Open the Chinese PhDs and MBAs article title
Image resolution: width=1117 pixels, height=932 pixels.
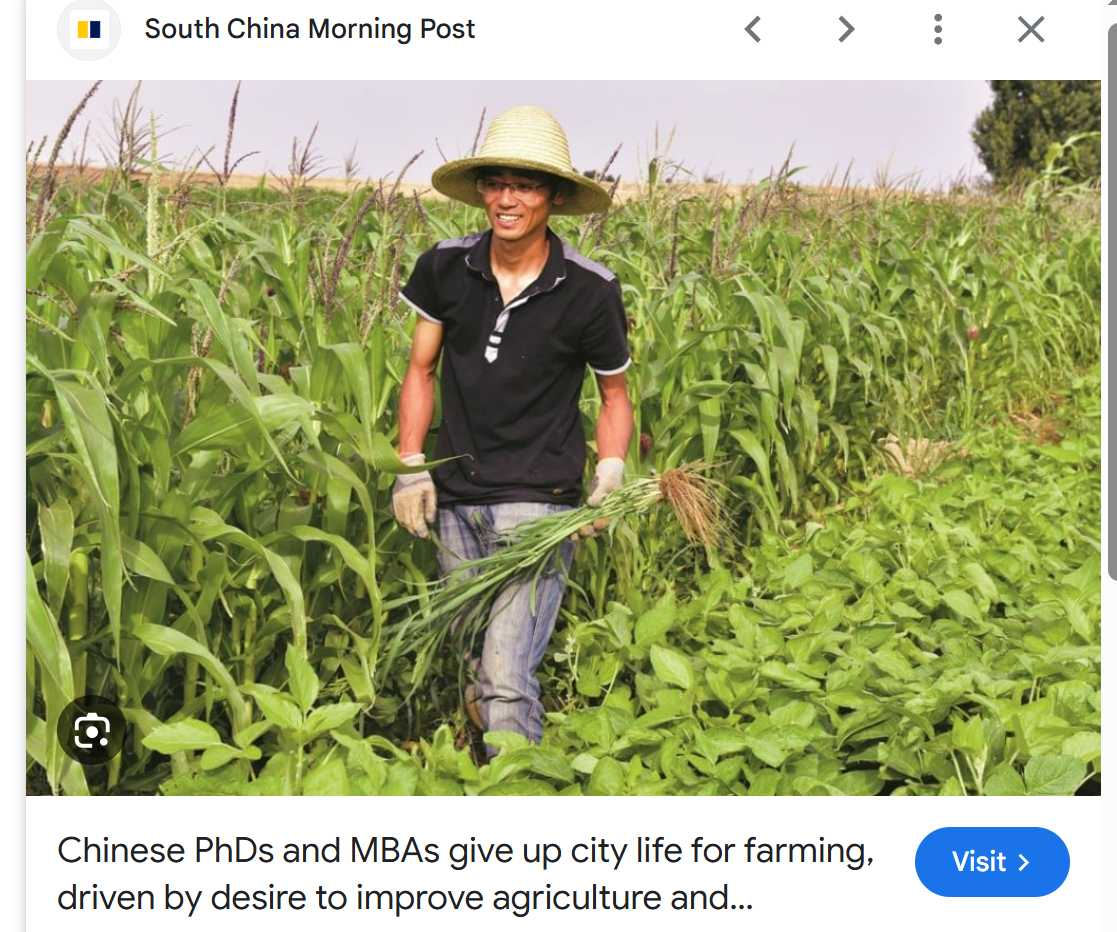pos(465,874)
